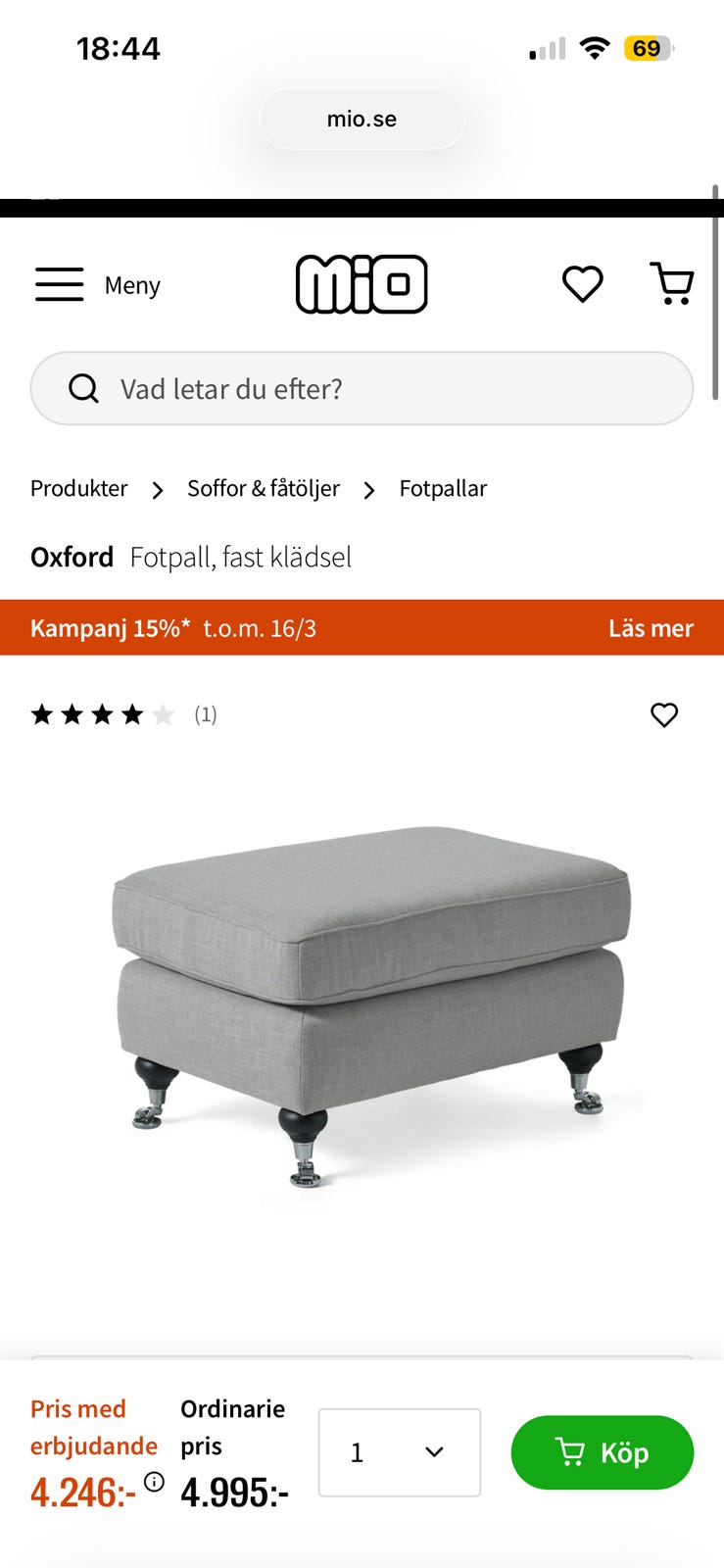Open the Meny hamburger menu
This screenshot has height=1568, width=724.
point(96,285)
